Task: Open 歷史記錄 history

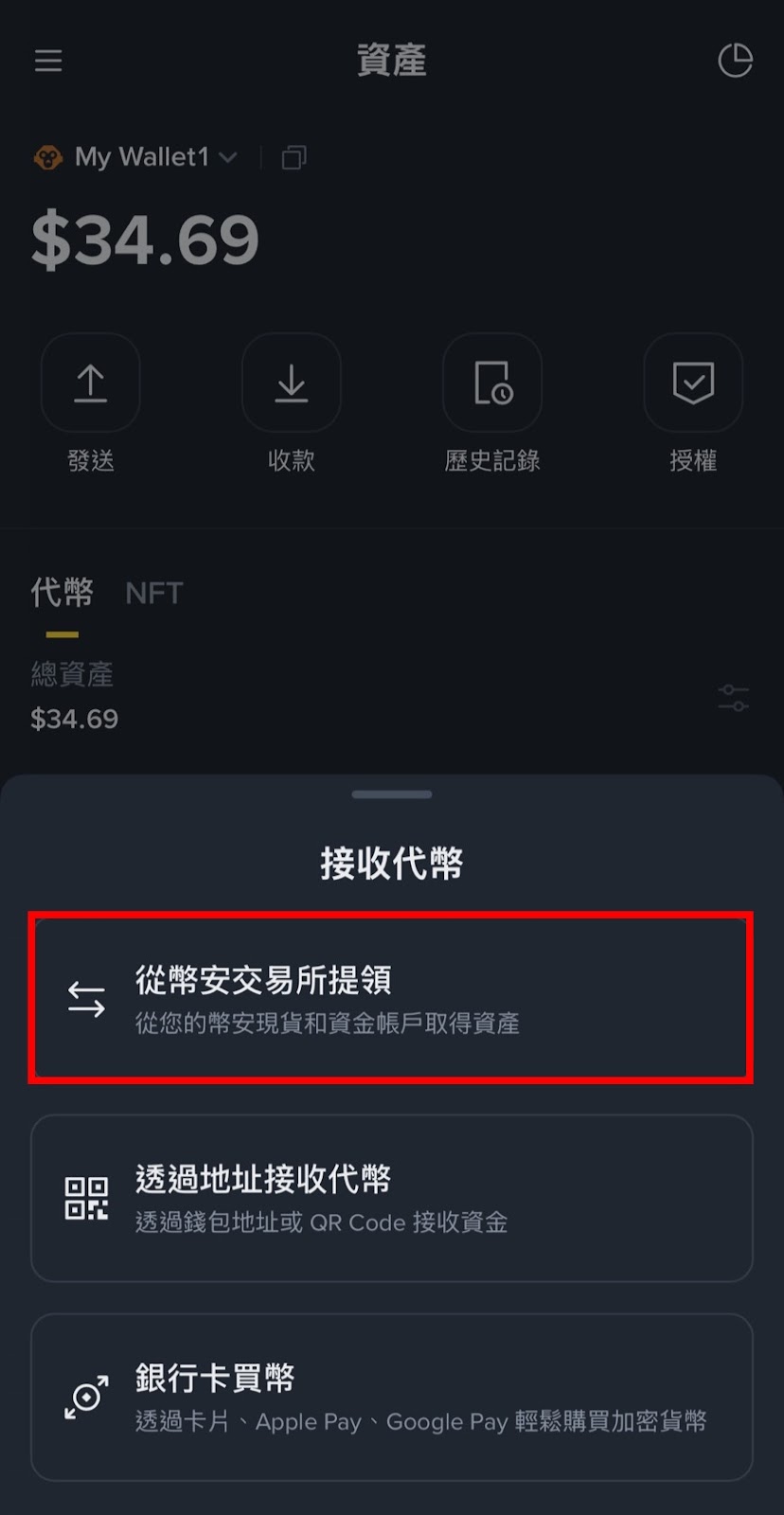Action: pos(492,383)
